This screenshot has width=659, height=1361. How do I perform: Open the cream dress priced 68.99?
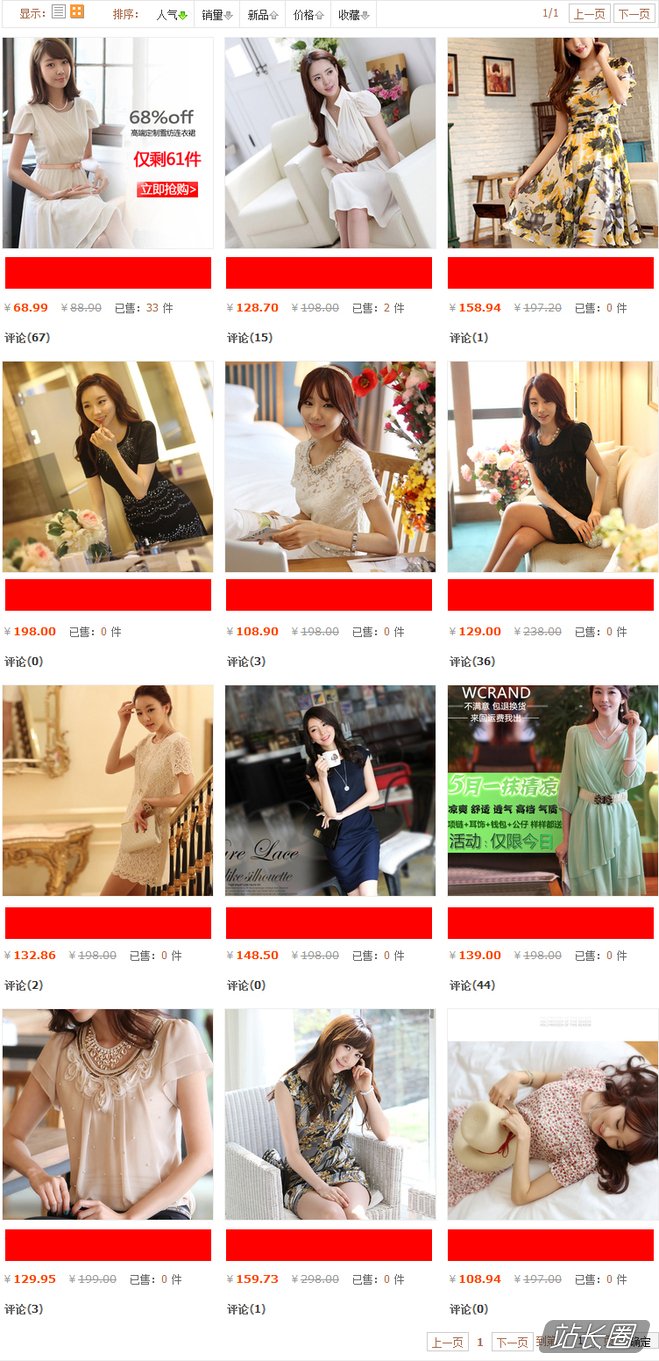click(x=107, y=143)
